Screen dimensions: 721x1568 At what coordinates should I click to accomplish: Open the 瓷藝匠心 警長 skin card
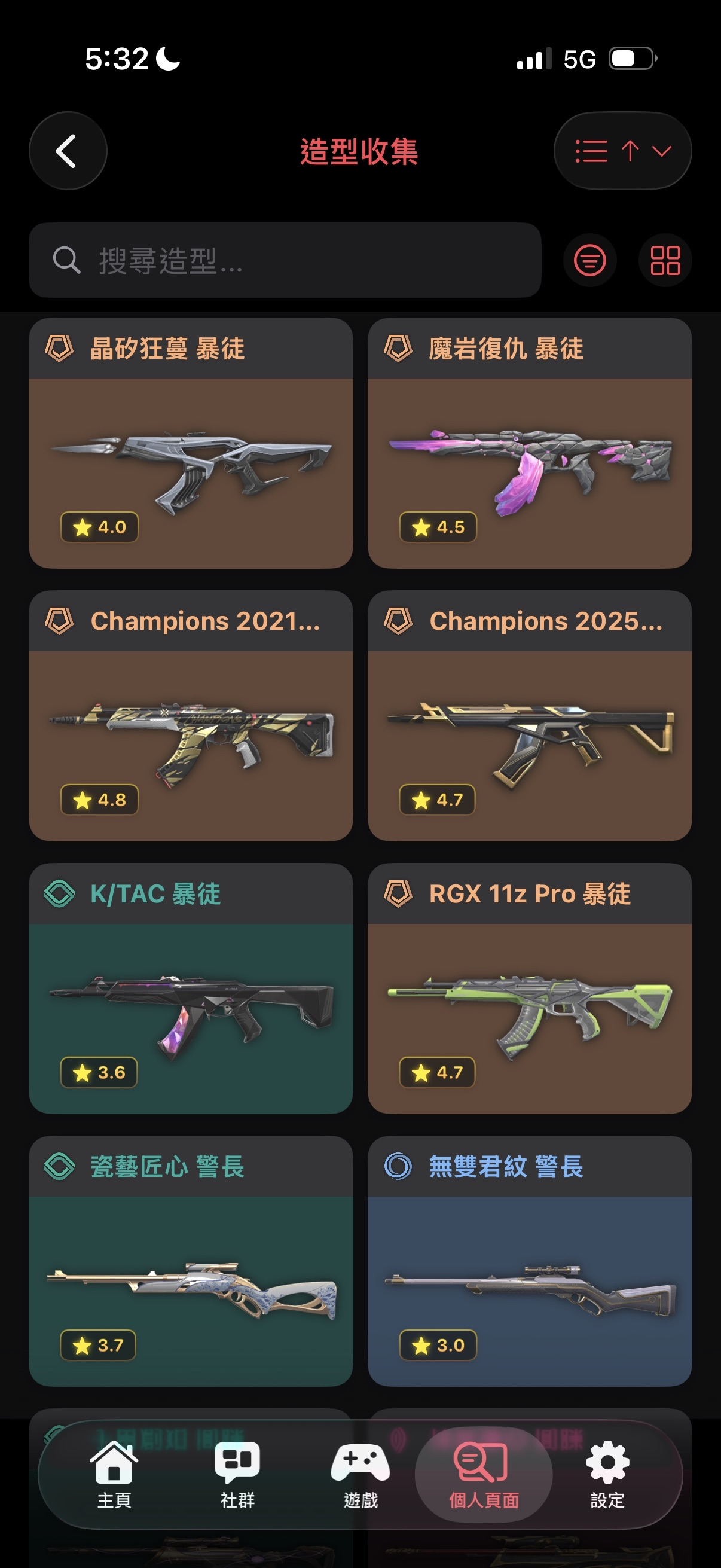191,1262
